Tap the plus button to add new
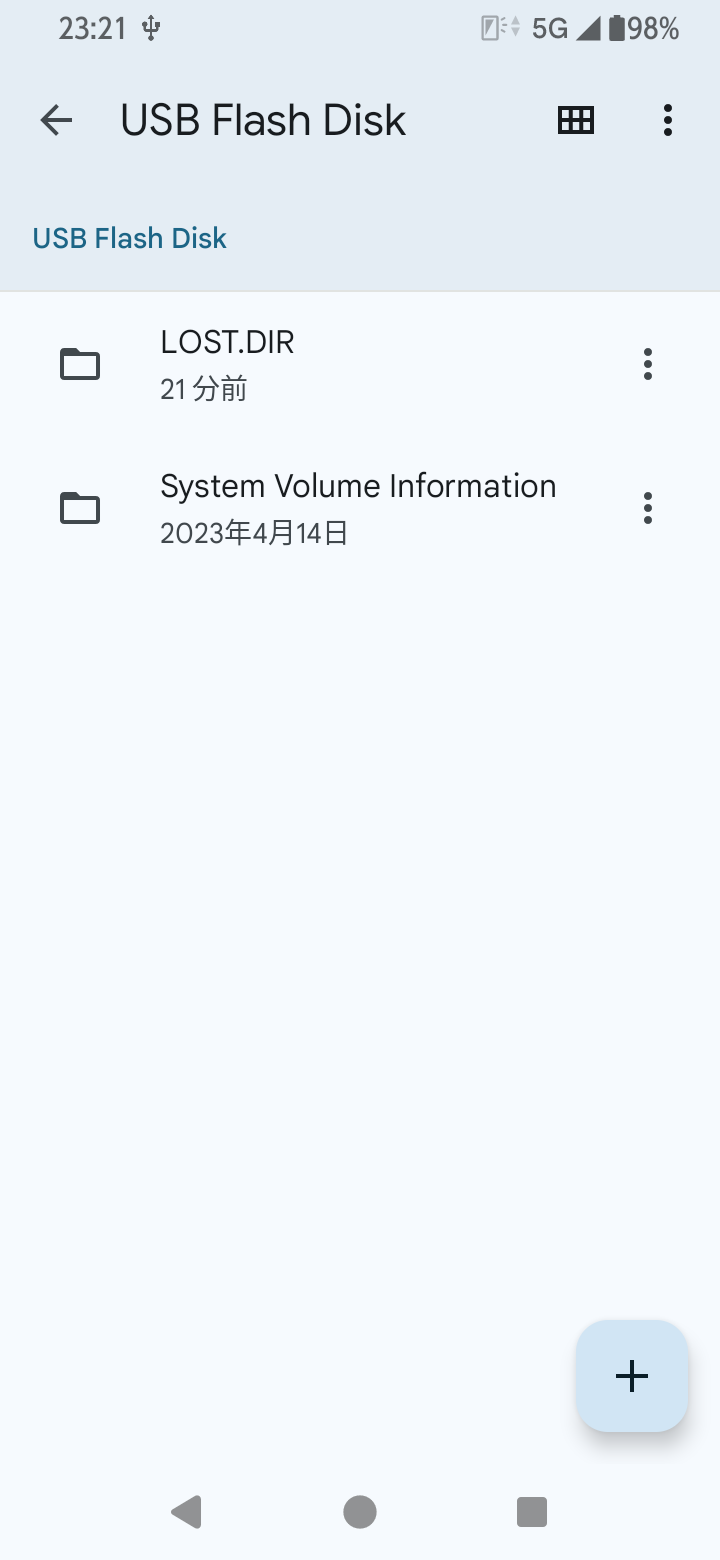Image resolution: width=720 pixels, height=1560 pixels. coord(631,1376)
